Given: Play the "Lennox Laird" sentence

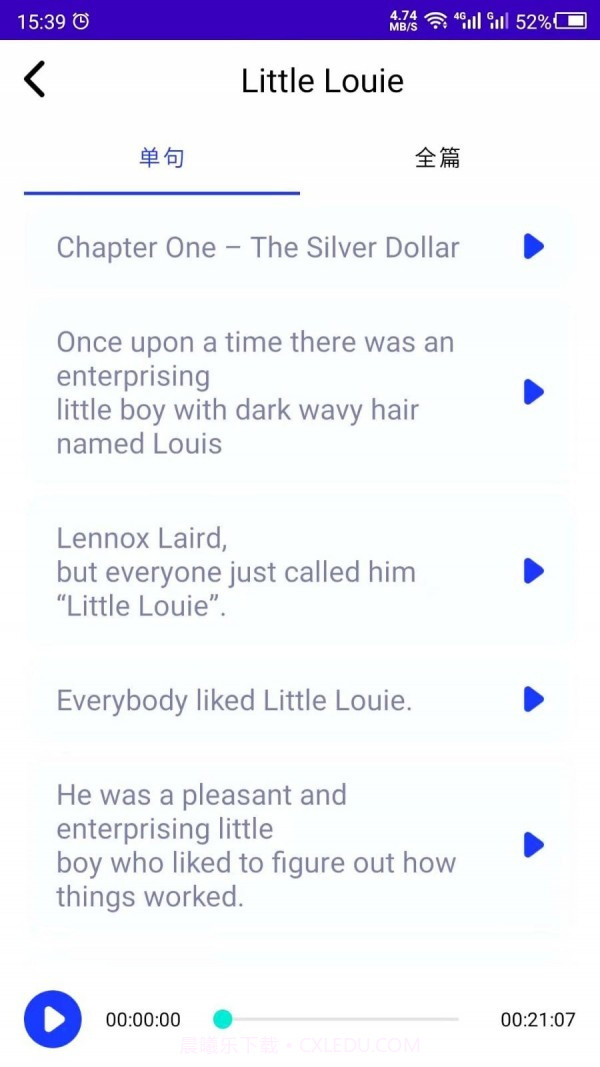Looking at the screenshot, I should coord(534,571).
